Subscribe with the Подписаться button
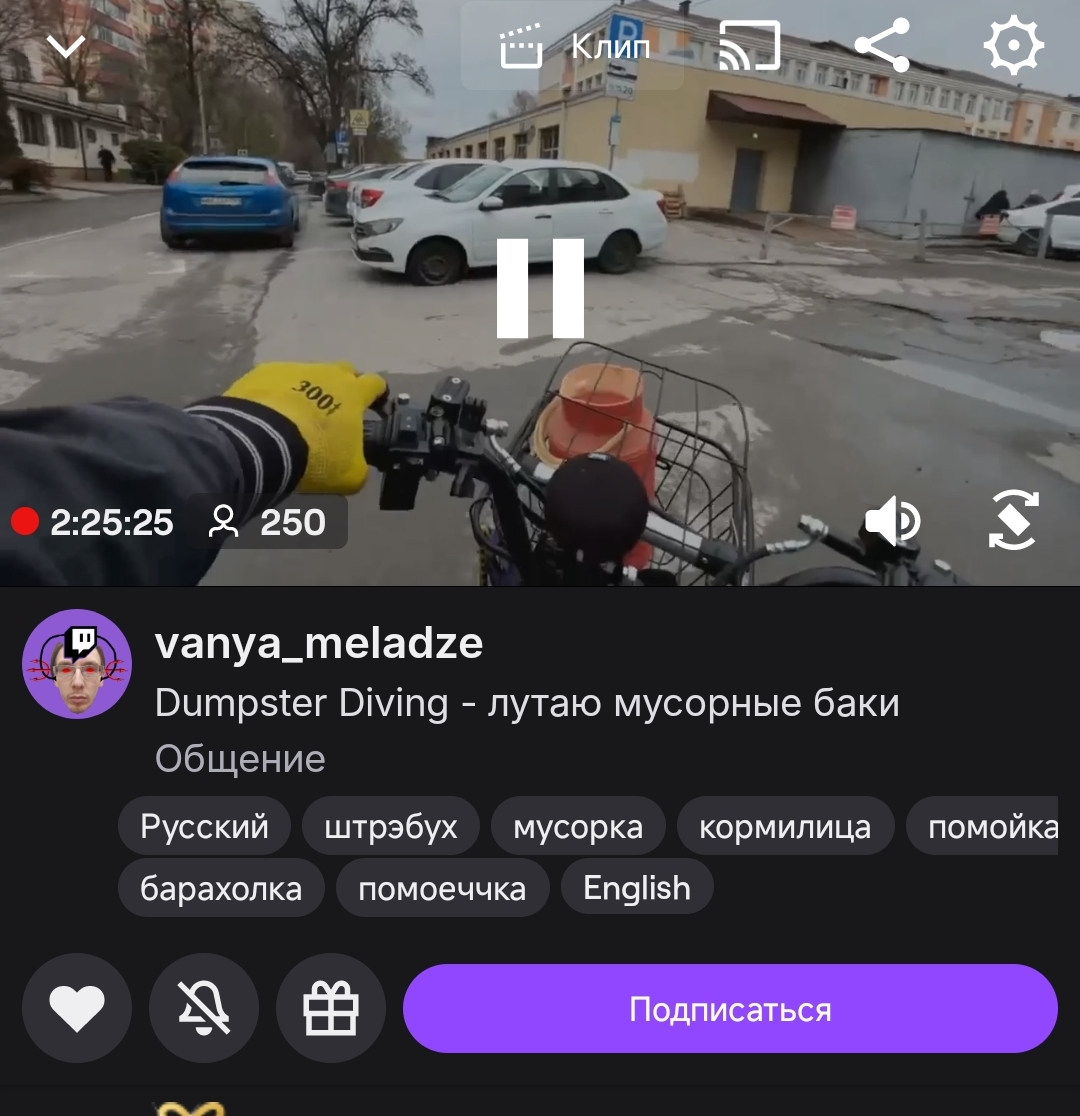1080x1116 pixels. click(730, 1008)
